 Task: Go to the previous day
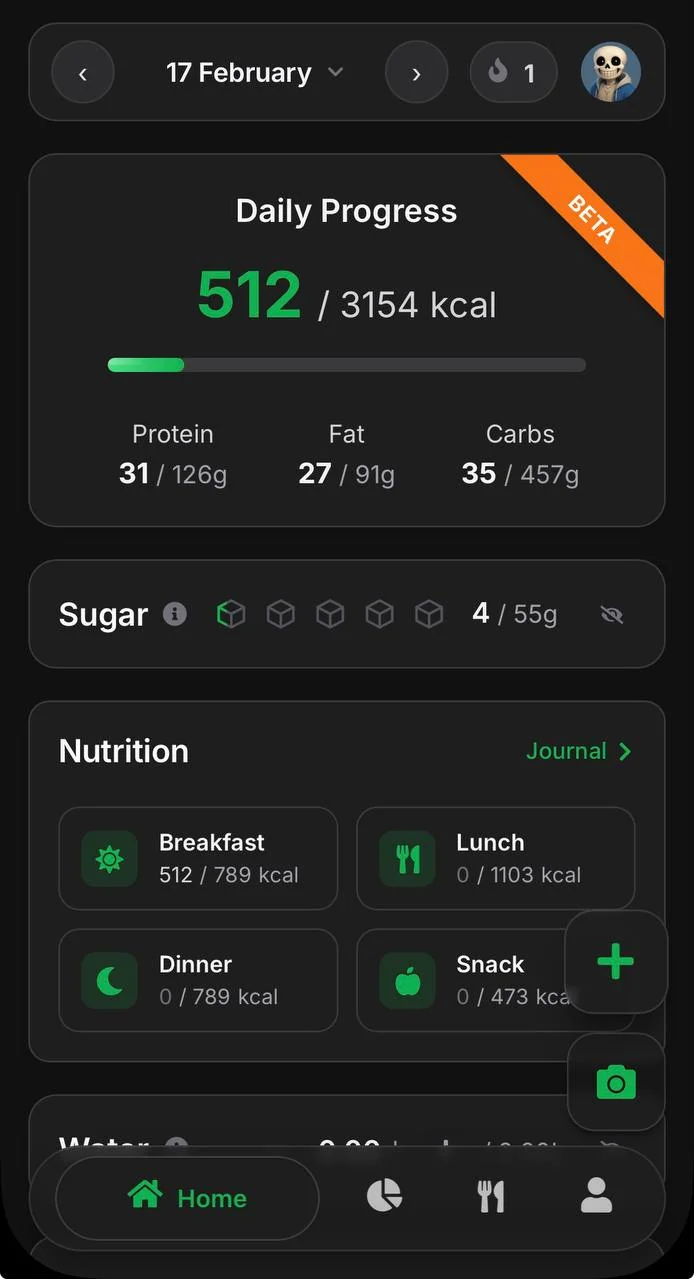pos(83,73)
